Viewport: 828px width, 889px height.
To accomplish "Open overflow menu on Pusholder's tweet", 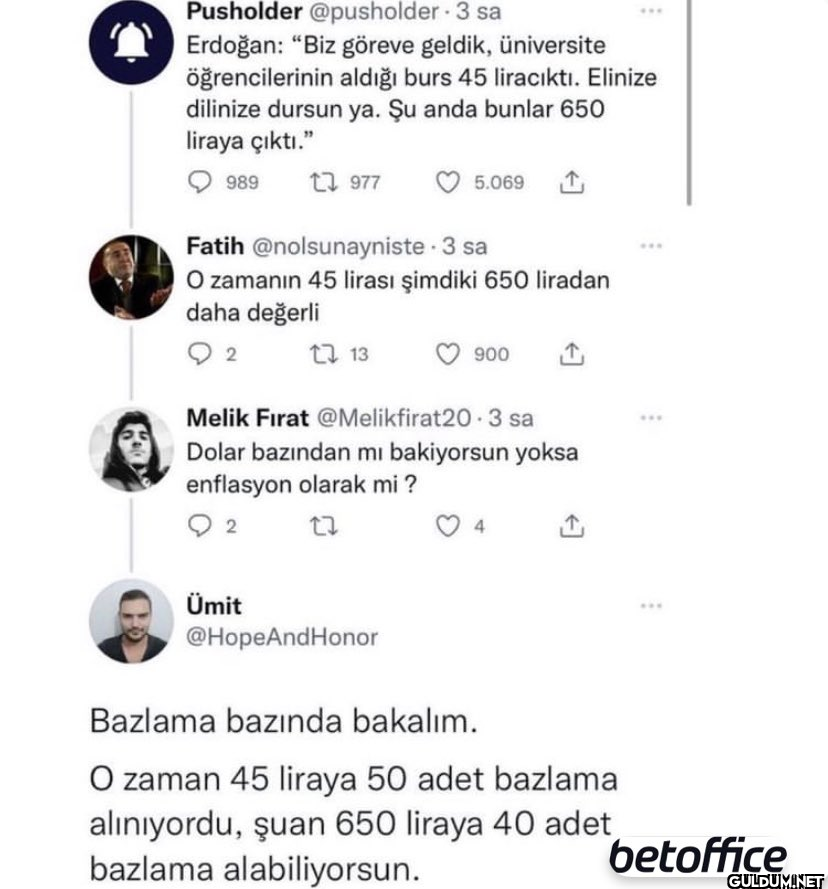I will tap(651, 11).
